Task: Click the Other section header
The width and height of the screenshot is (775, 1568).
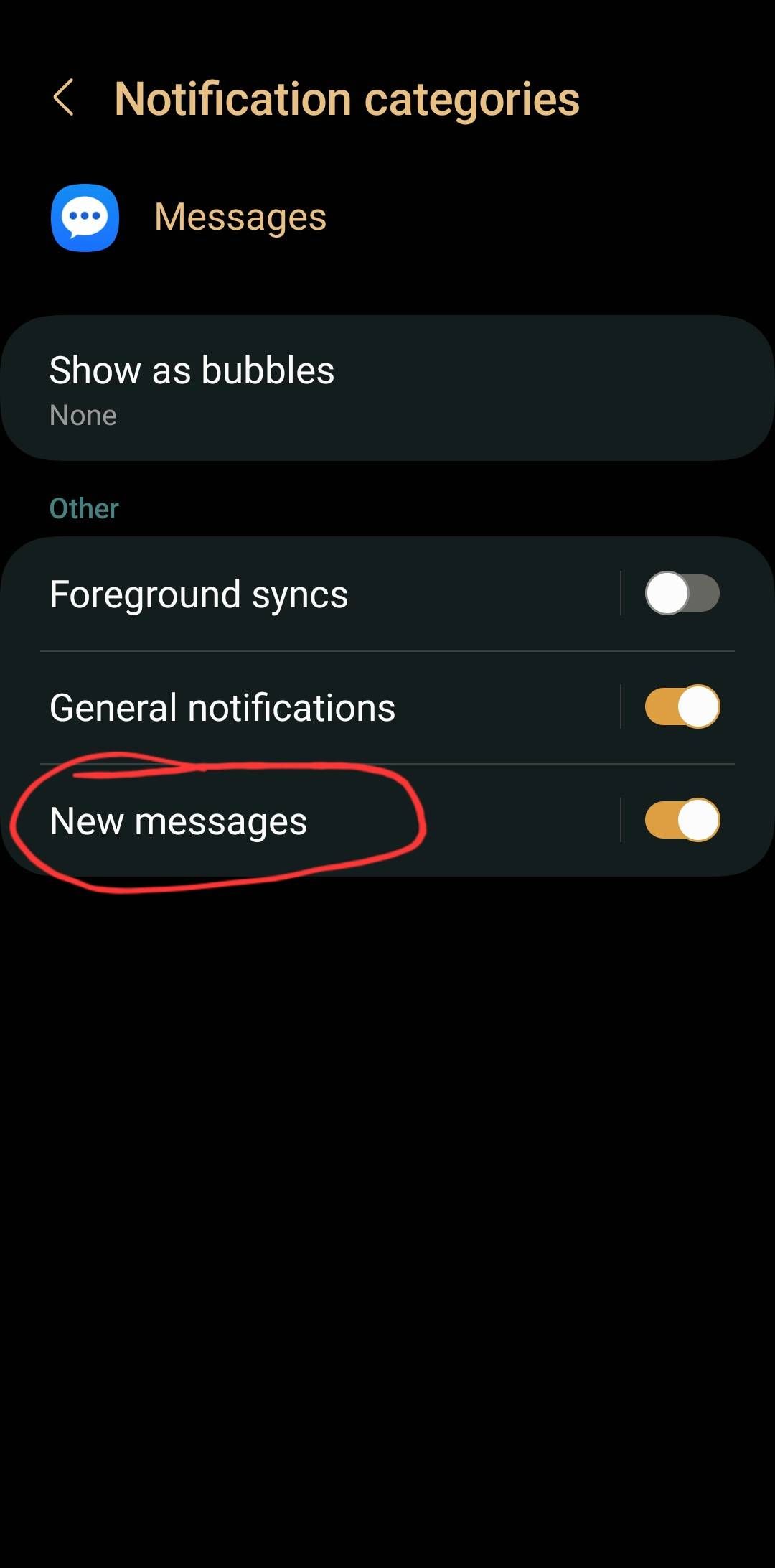Action: click(x=84, y=507)
